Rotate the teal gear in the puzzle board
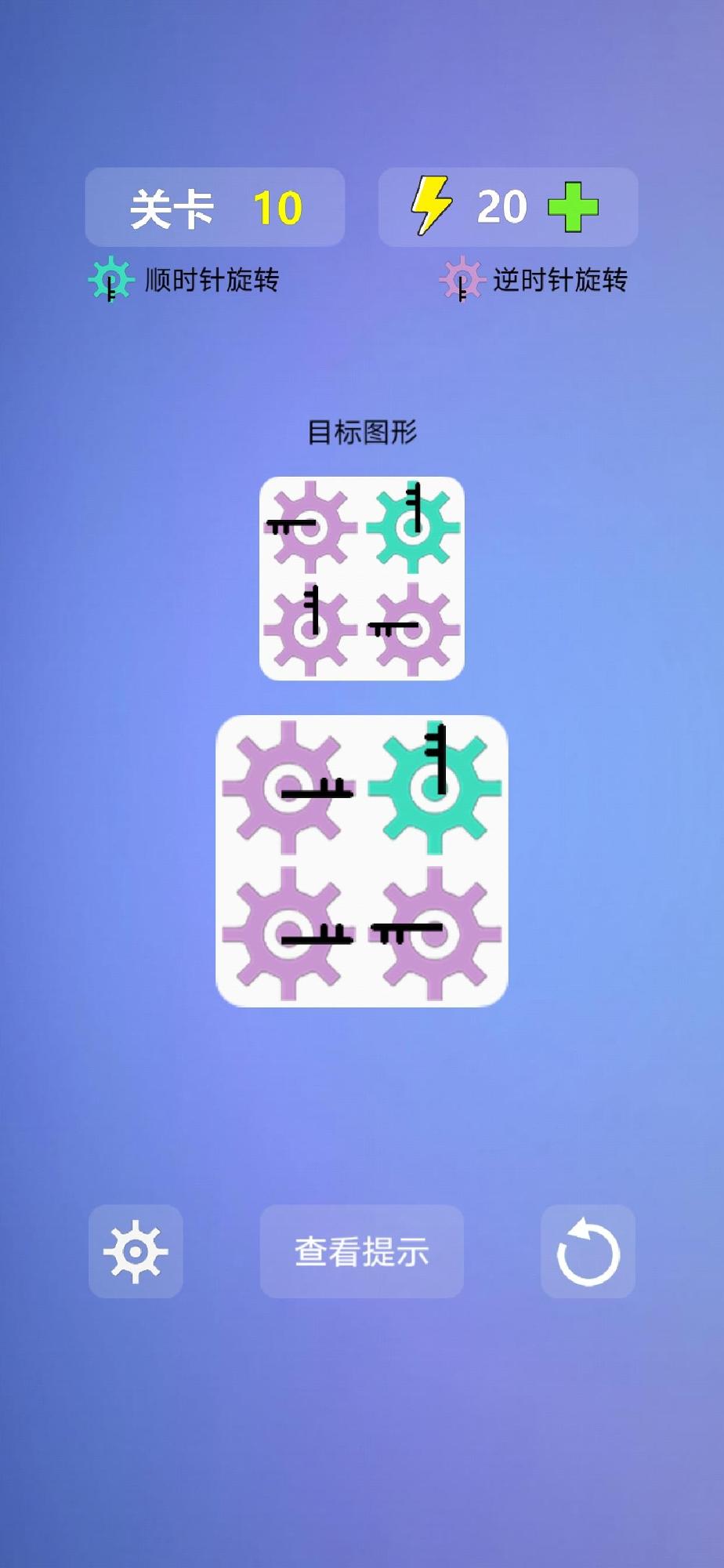Screen dimensions: 724x1568 coord(435,787)
